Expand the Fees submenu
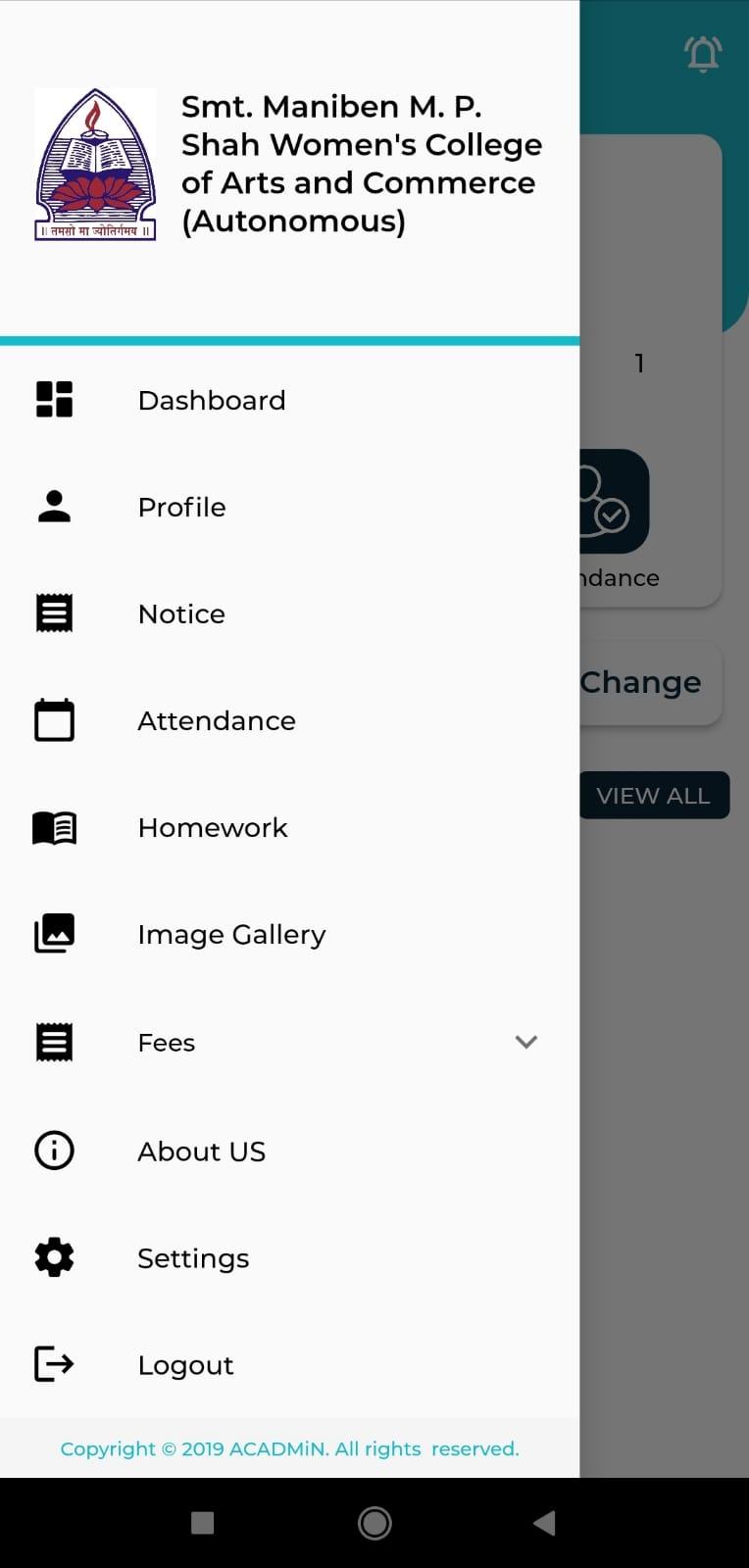Image resolution: width=749 pixels, height=1568 pixels. (289, 1042)
